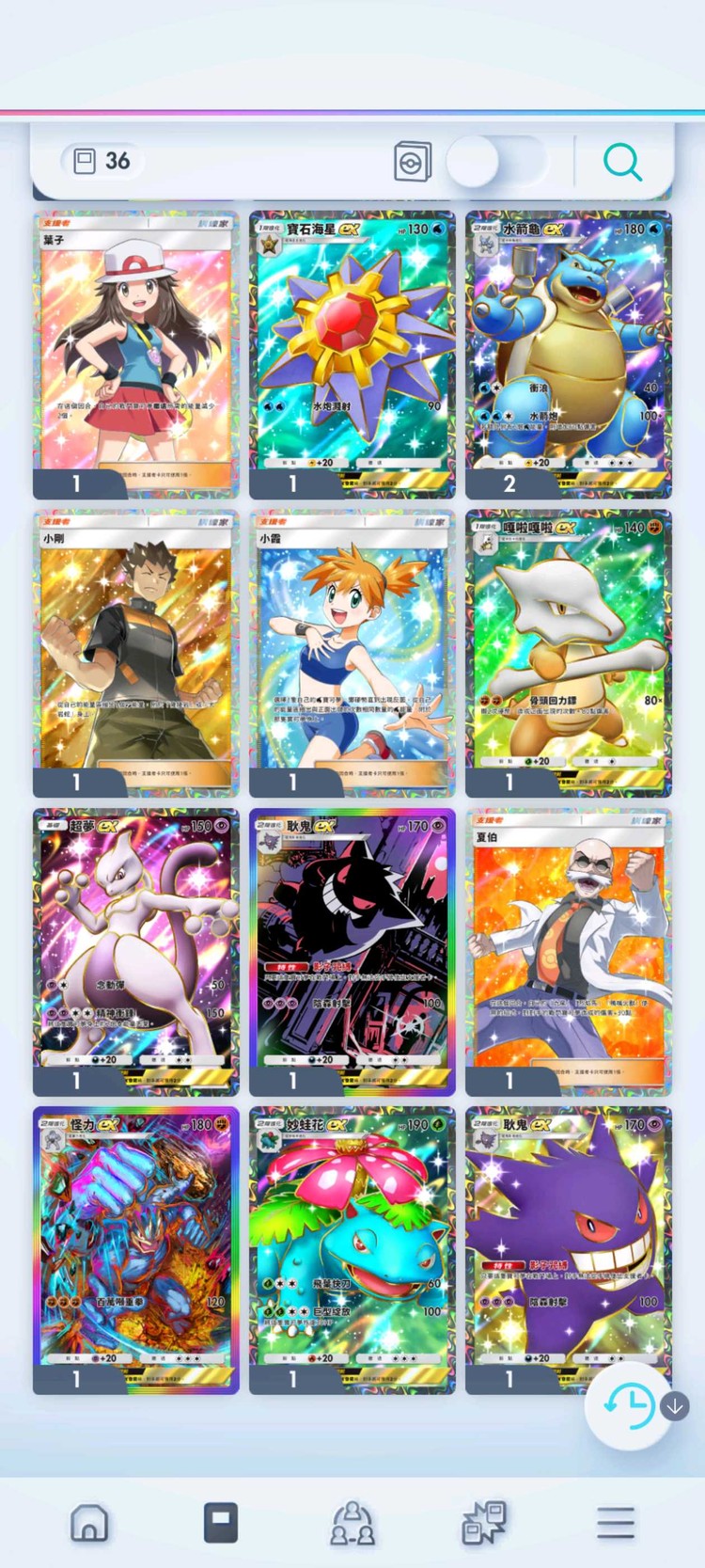Open the card search magnifier
Viewport: 705px width, 1568px height.
click(622, 162)
